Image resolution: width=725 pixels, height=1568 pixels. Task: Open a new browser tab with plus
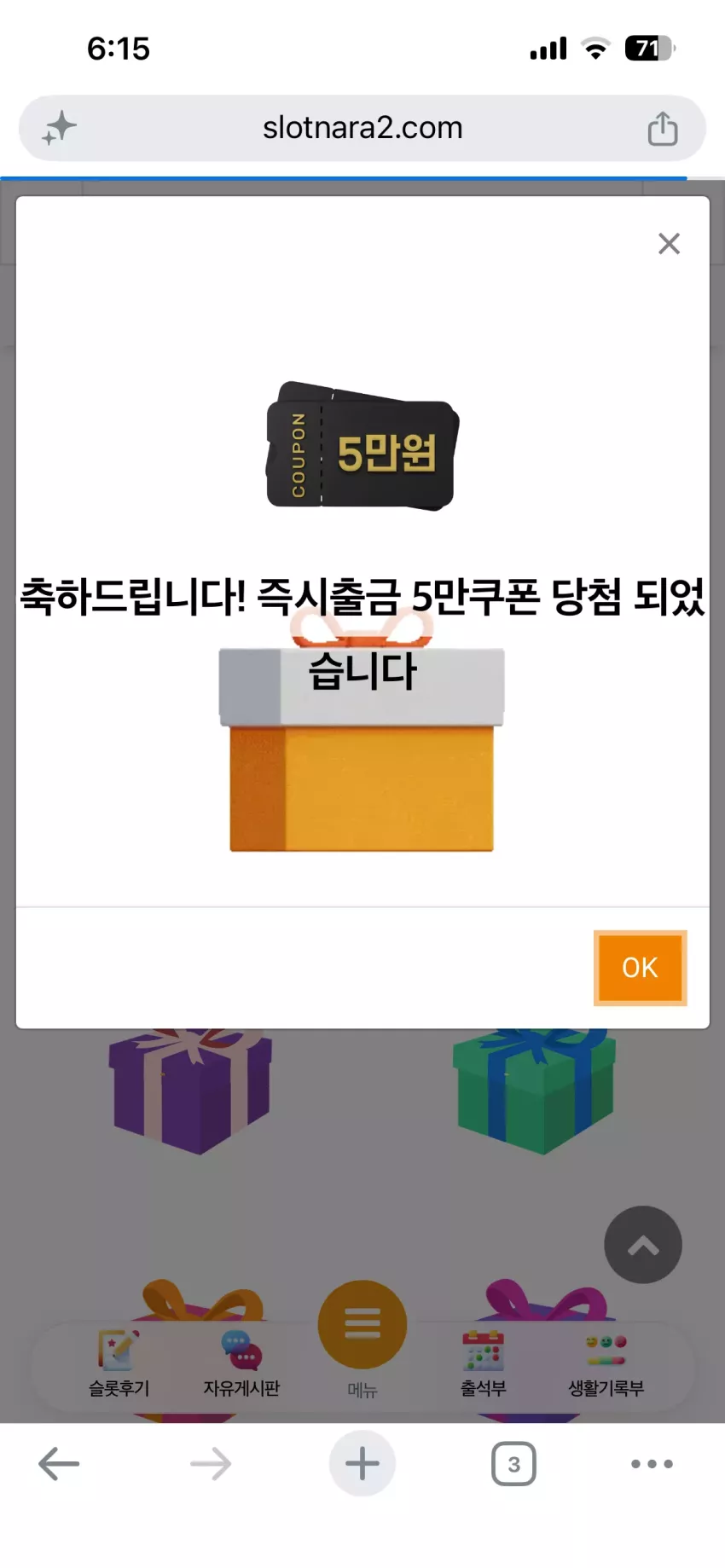coord(362,1464)
